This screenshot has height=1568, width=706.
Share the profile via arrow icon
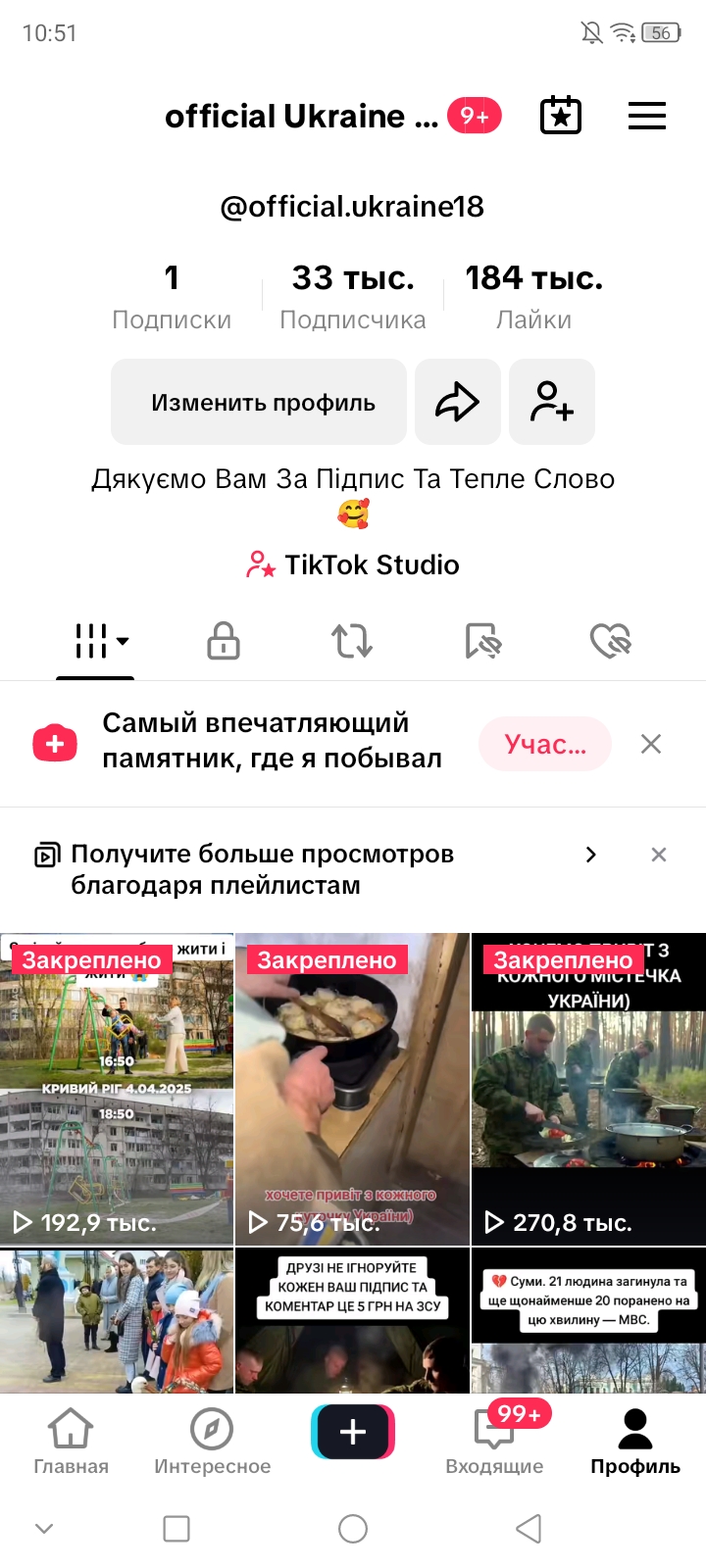[457, 402]
